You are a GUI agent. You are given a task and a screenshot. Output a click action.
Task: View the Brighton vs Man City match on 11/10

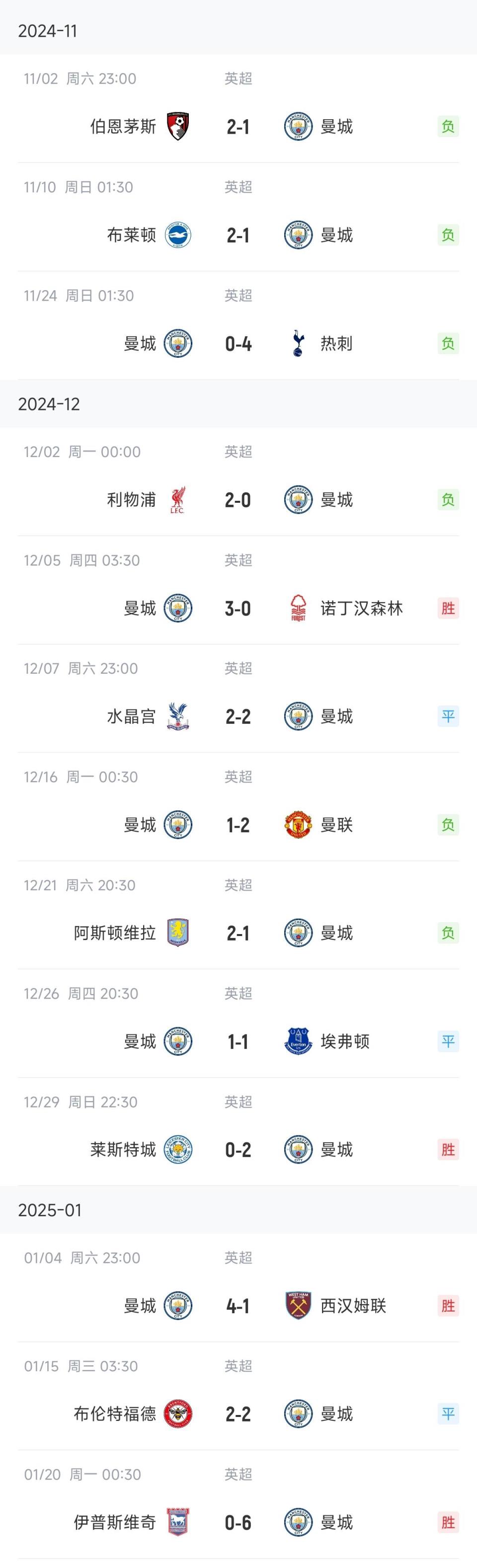[238, 235]
